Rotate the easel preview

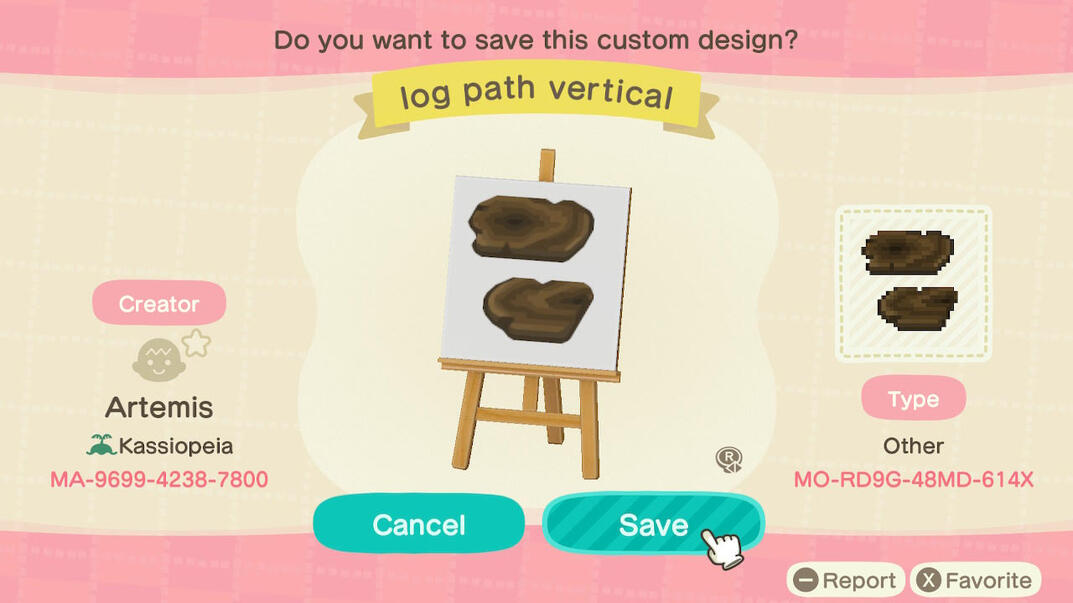729,459
